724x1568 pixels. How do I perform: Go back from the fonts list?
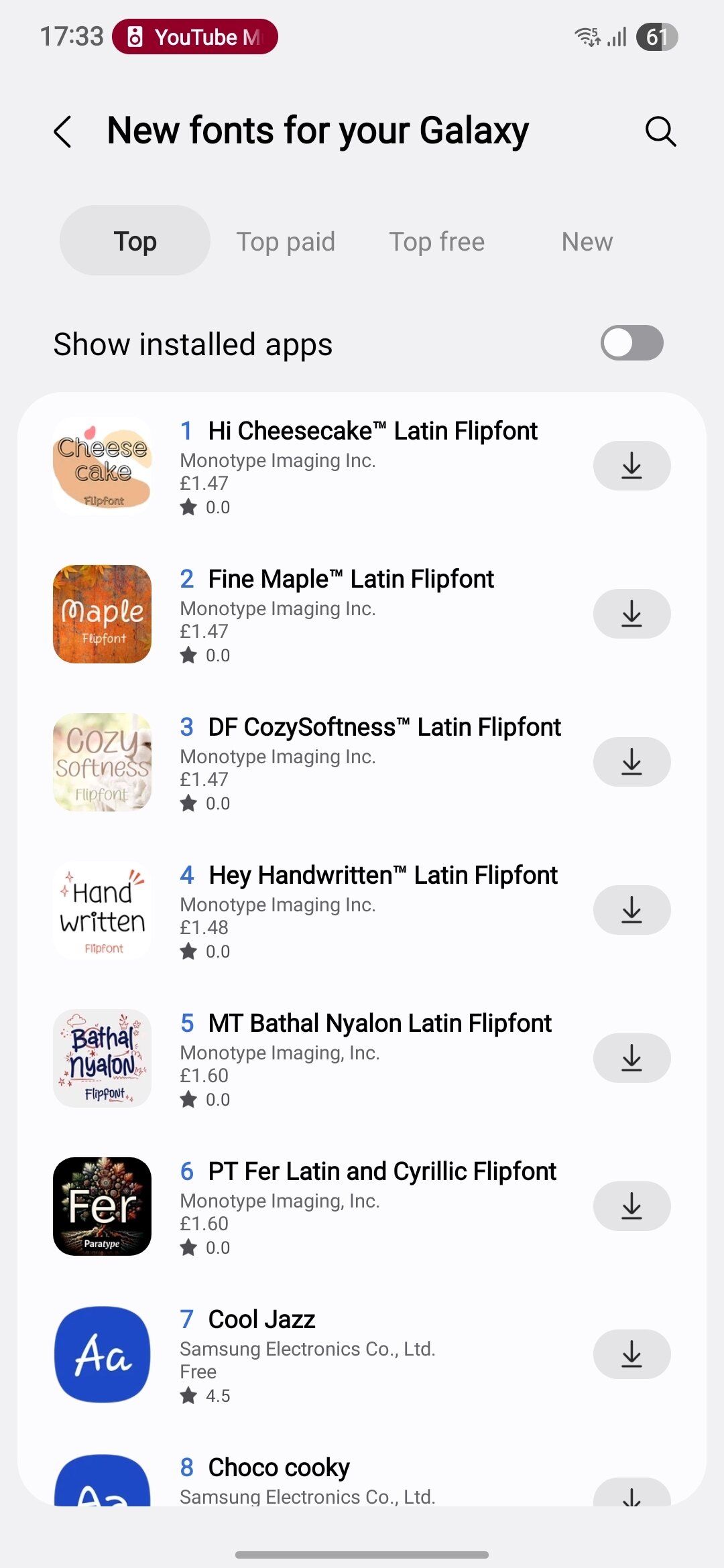tap(63, 131)
